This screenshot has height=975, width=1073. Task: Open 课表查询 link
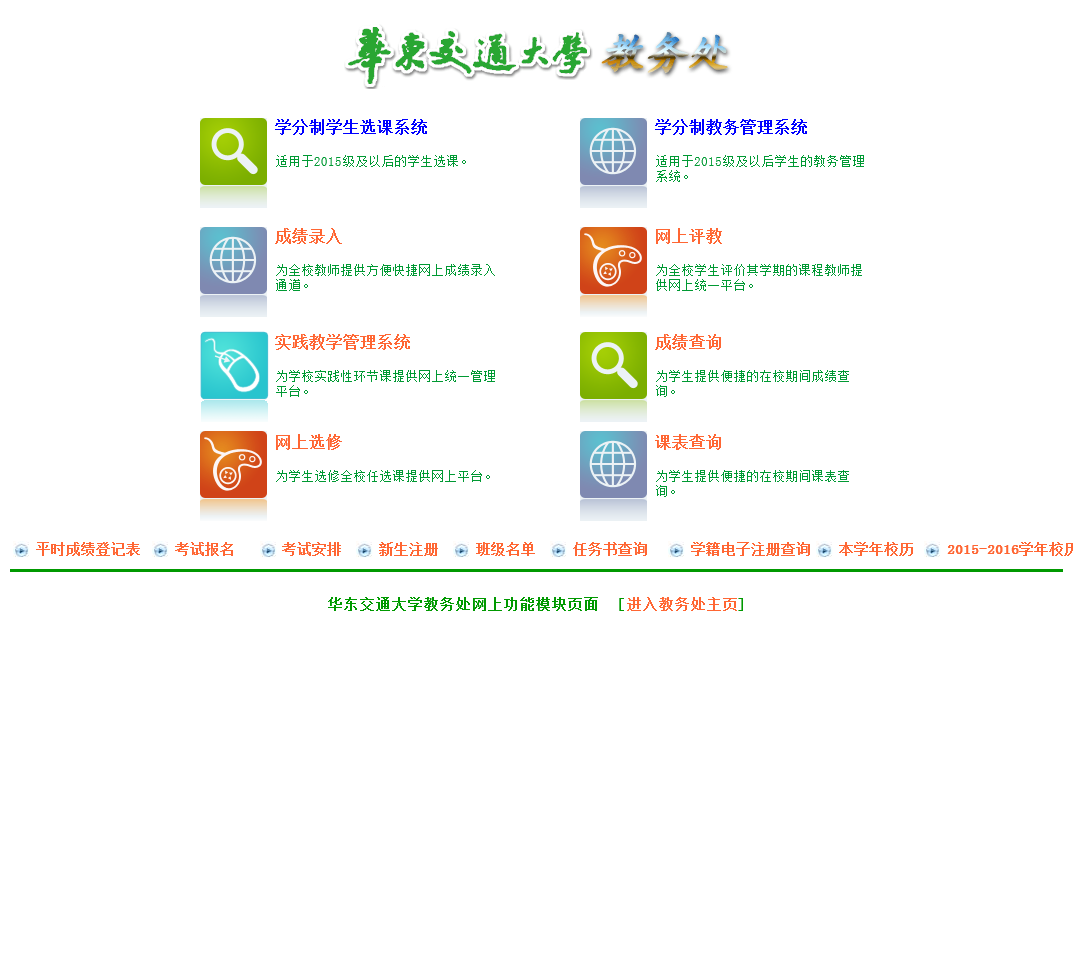[688, 443]
